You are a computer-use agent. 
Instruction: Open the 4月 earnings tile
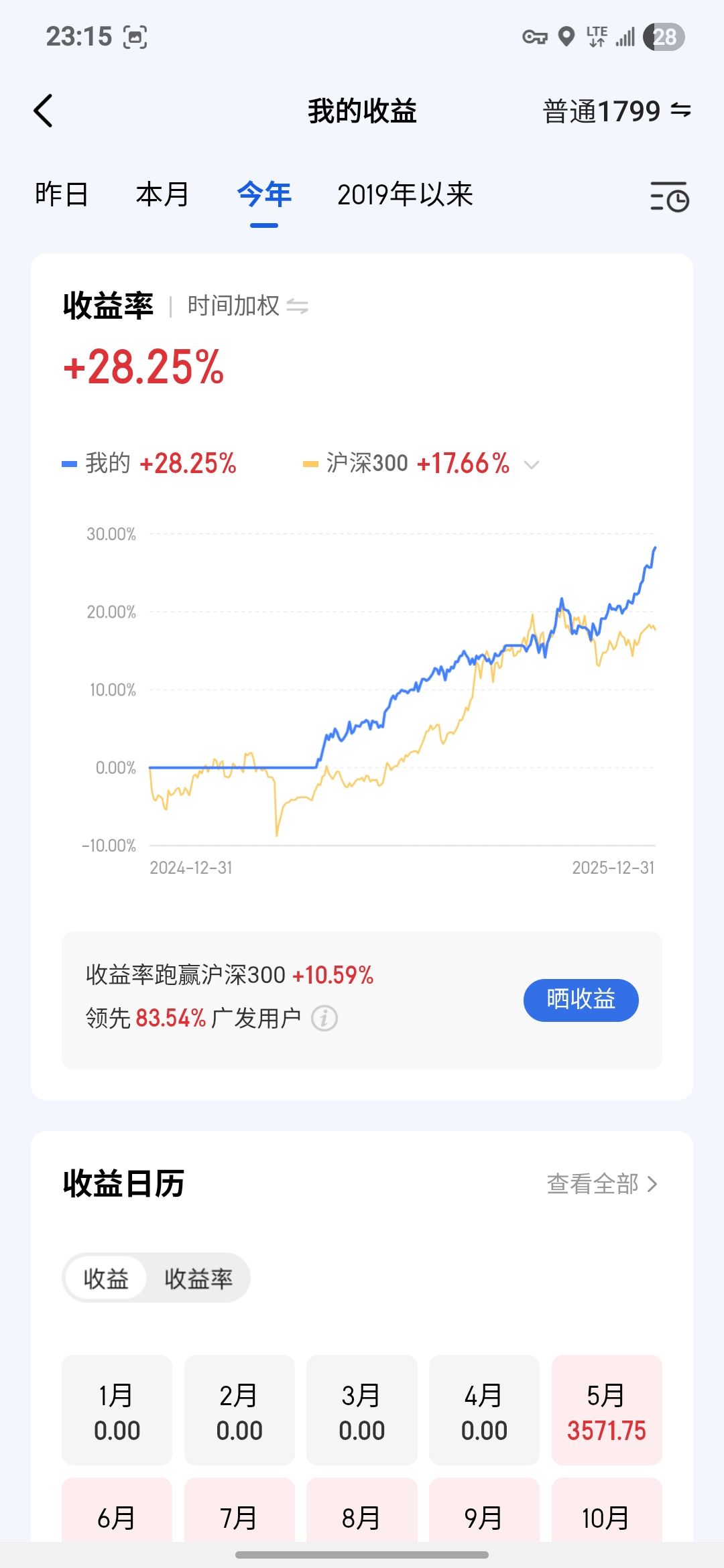pyautogui.click(x=484, y=1410)
